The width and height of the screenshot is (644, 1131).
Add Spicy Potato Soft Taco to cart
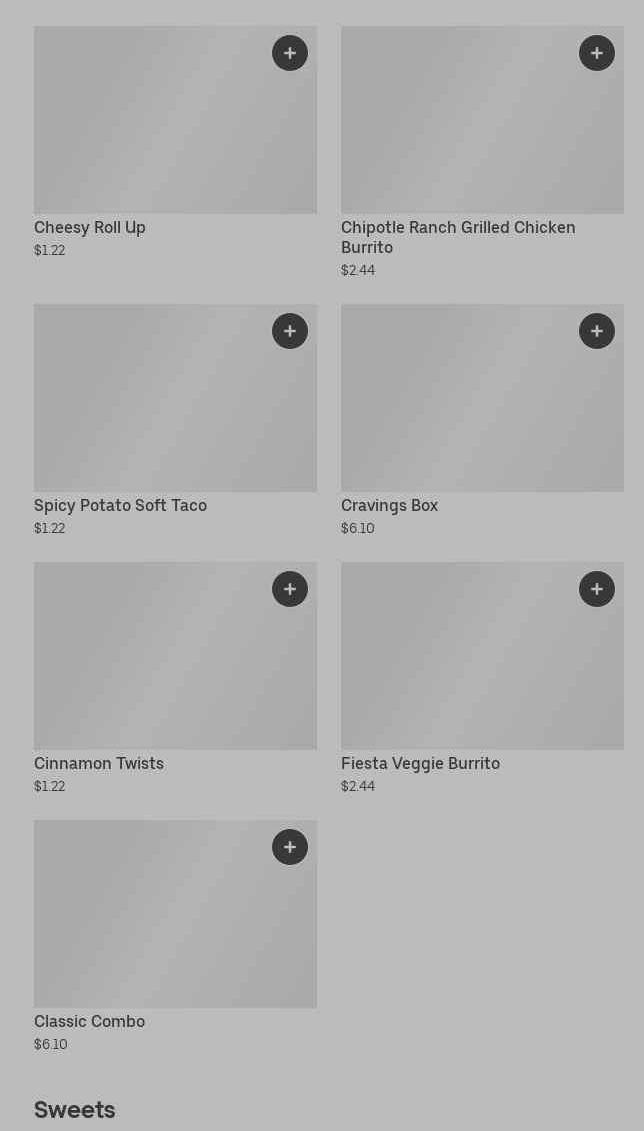coord(290,331)
